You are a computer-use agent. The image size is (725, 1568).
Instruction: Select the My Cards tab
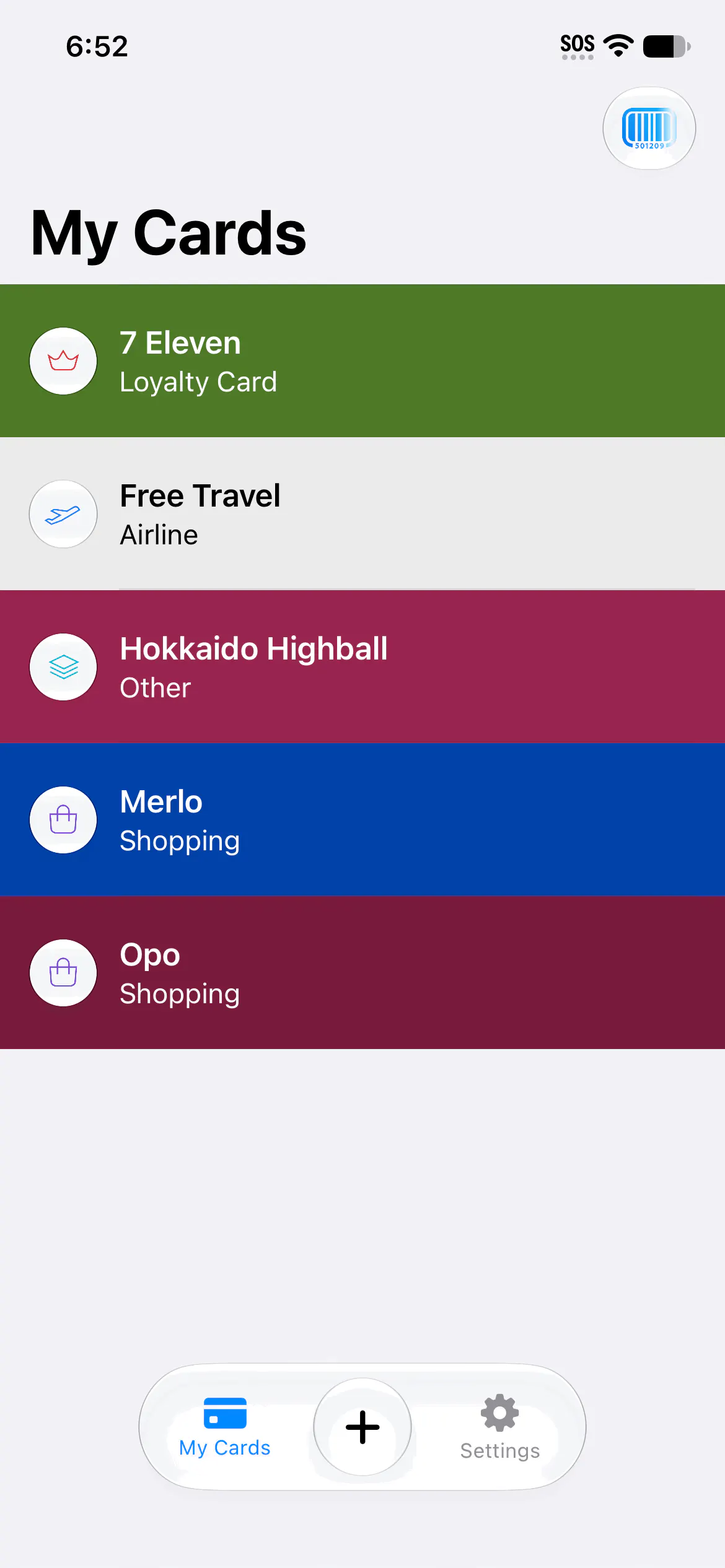point(225,1427)
